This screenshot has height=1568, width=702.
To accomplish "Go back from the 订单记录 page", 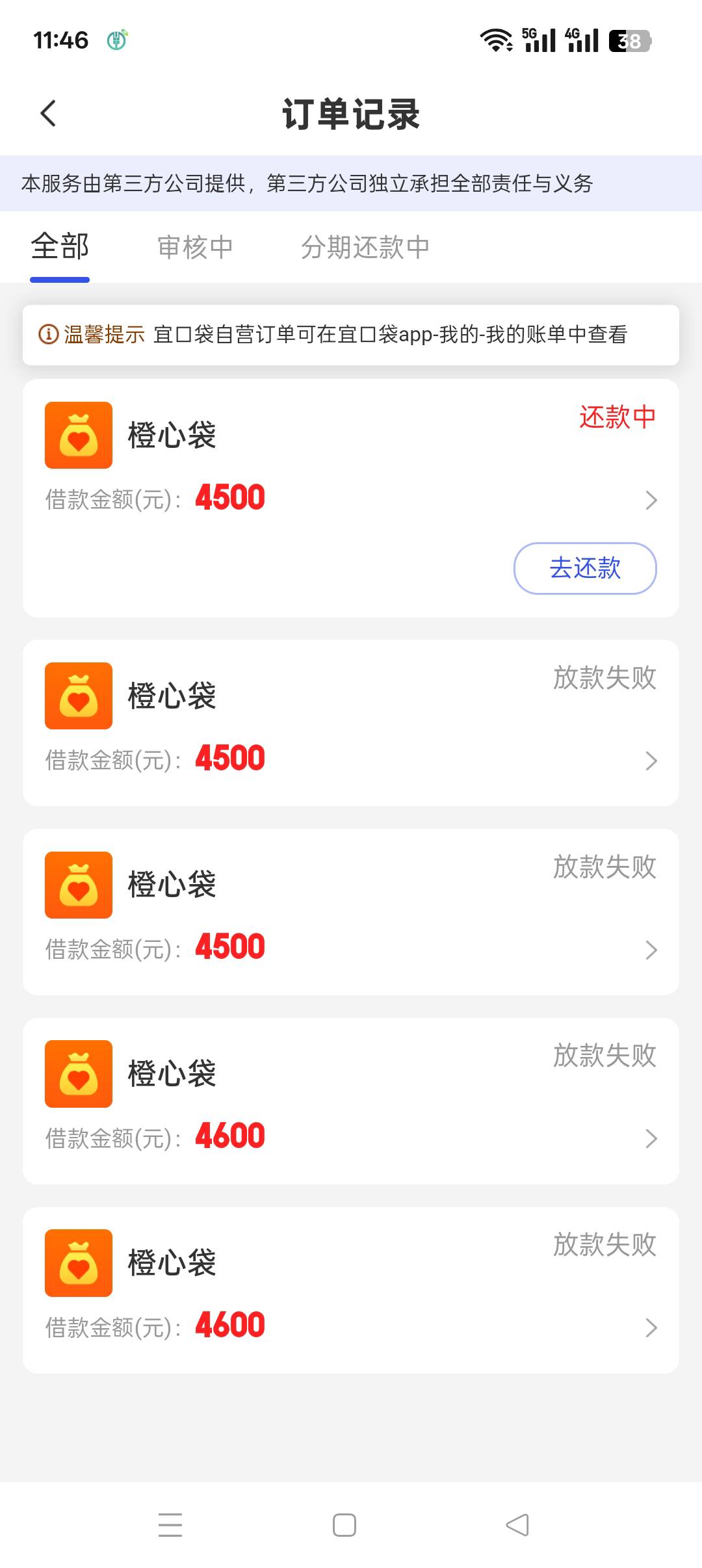I will pos(49,114).
